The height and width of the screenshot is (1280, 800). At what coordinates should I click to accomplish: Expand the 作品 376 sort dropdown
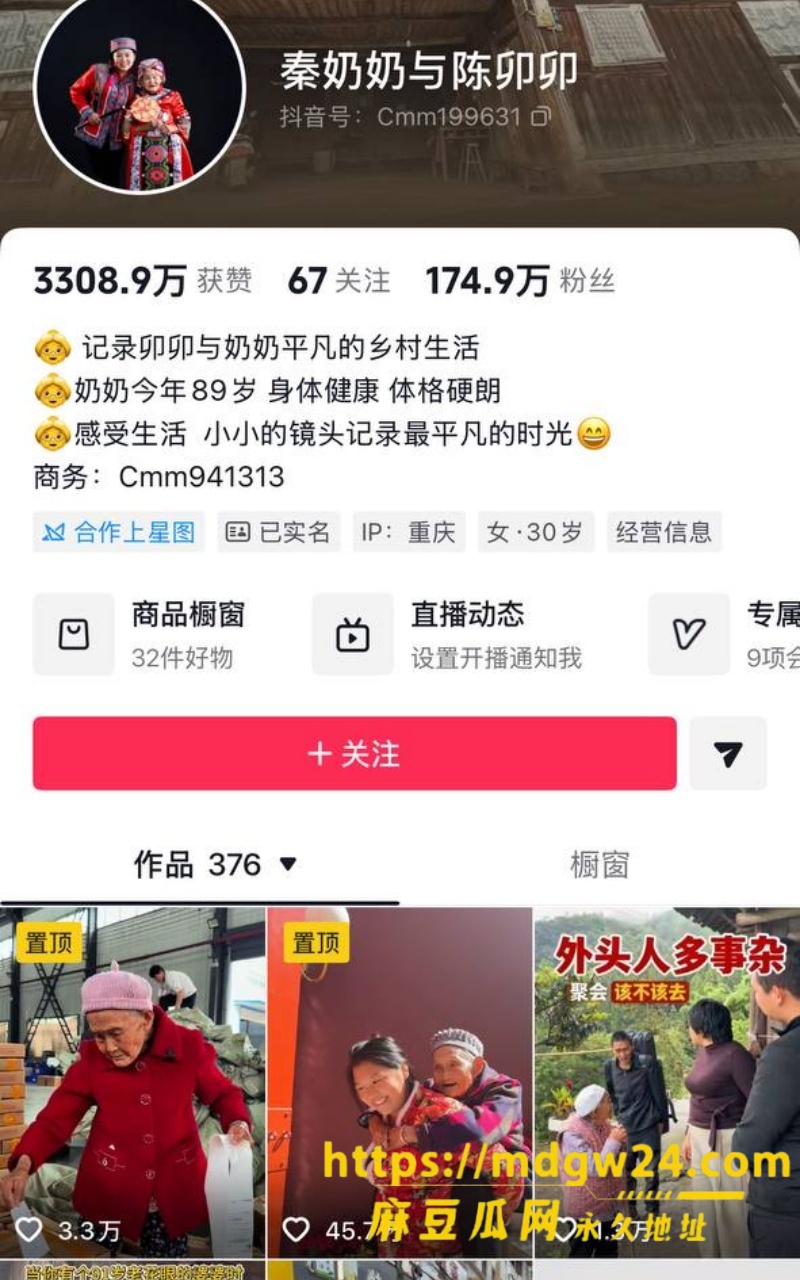(216, 864)
